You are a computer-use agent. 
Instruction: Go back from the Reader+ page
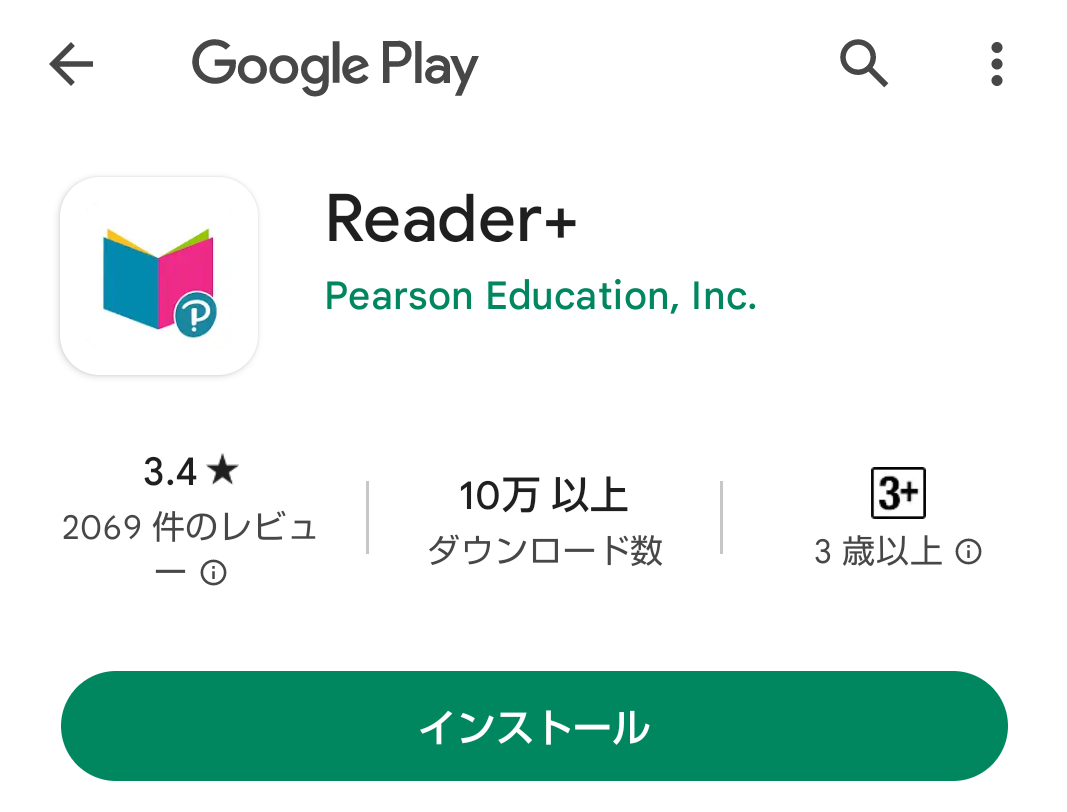pos(71,66)
